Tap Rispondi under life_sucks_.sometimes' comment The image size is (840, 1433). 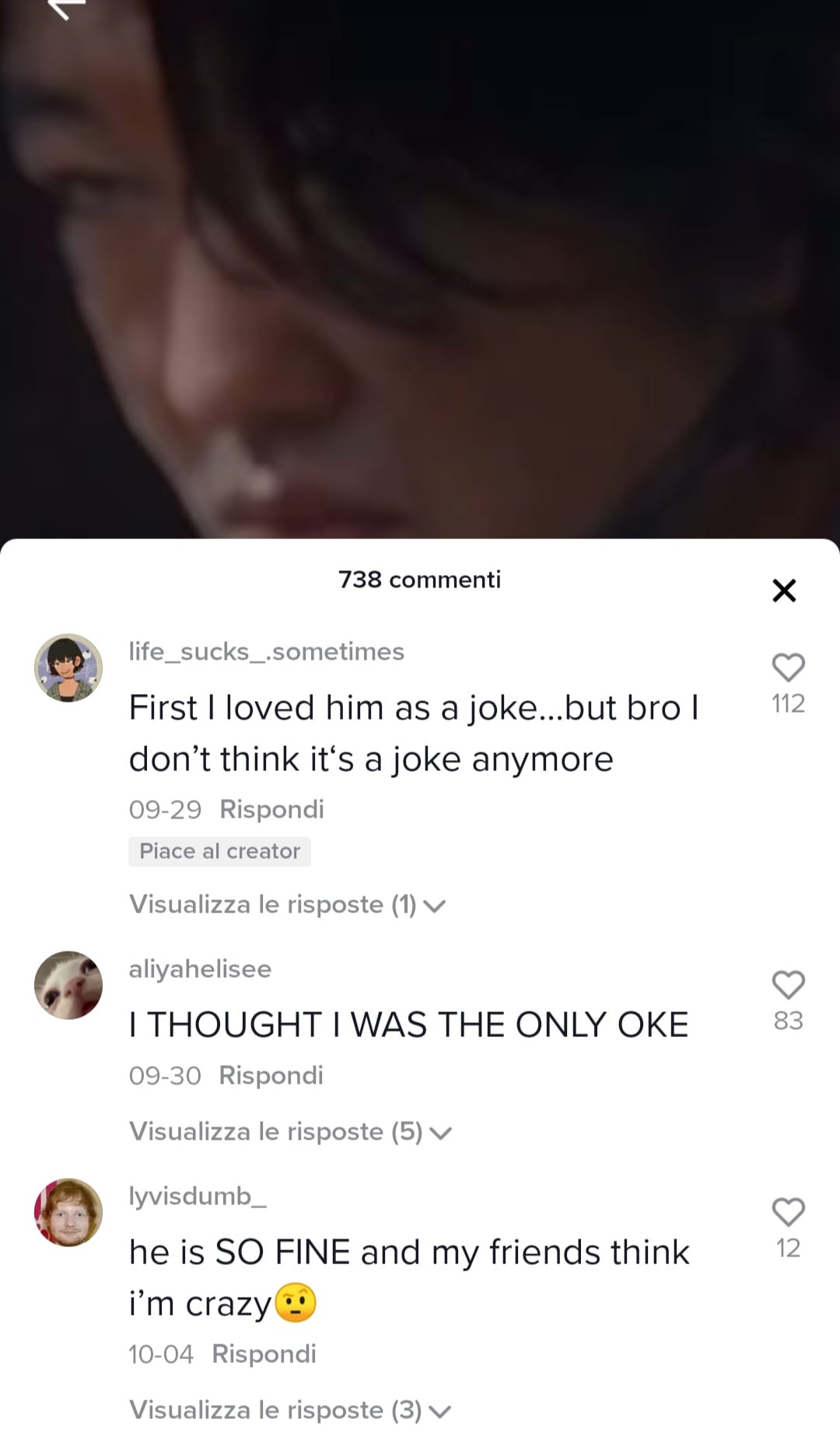tap(271, 809)
